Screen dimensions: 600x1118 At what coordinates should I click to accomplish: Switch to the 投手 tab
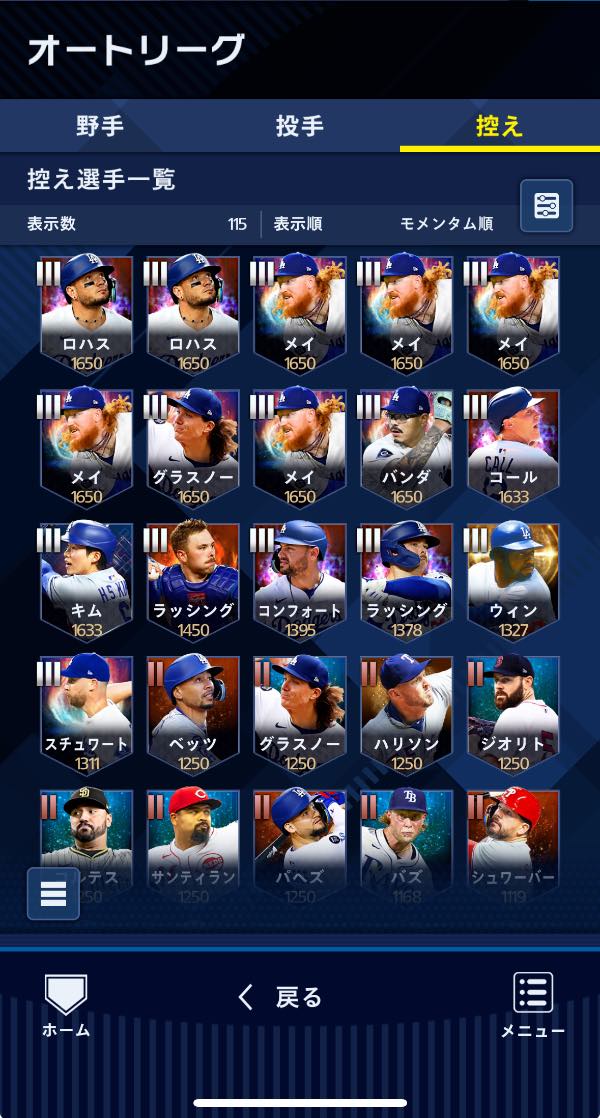click(299, 127)
